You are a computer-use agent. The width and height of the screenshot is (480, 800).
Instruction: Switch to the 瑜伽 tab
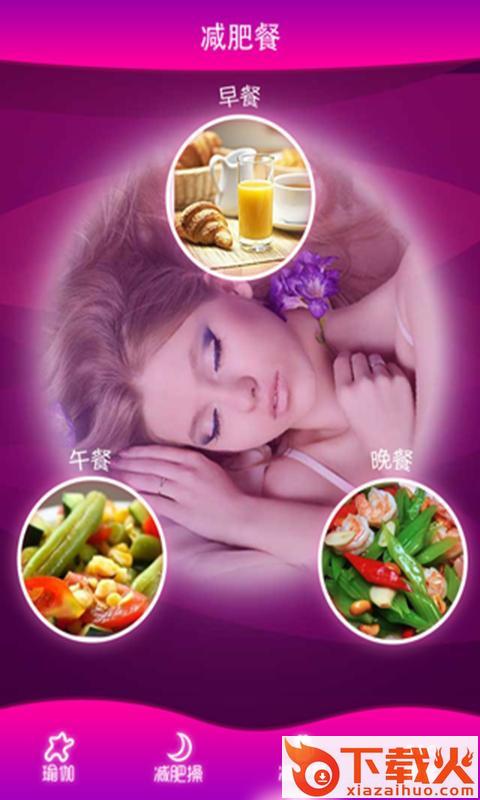point(58,758)
